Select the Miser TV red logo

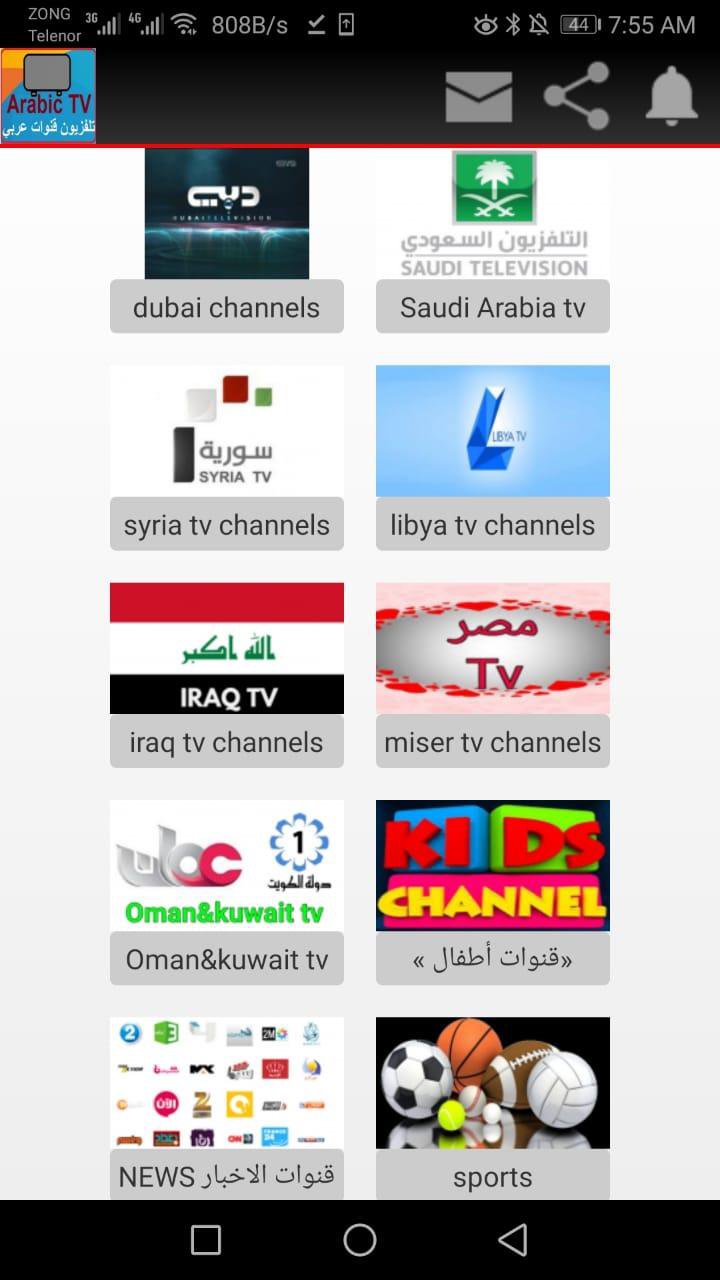tap(492, 647)
